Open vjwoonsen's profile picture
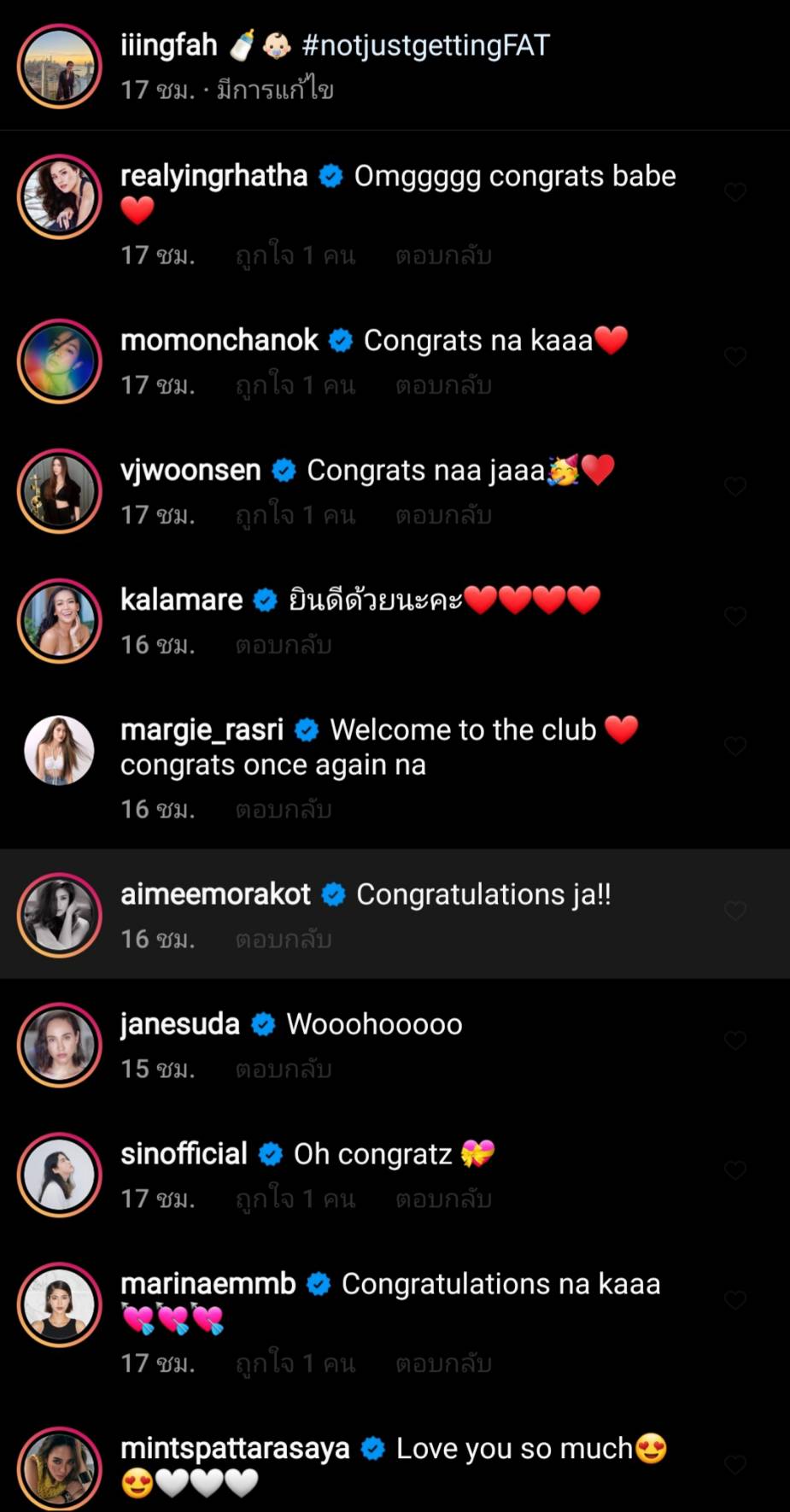790x1512 pixels. (60, 491)
